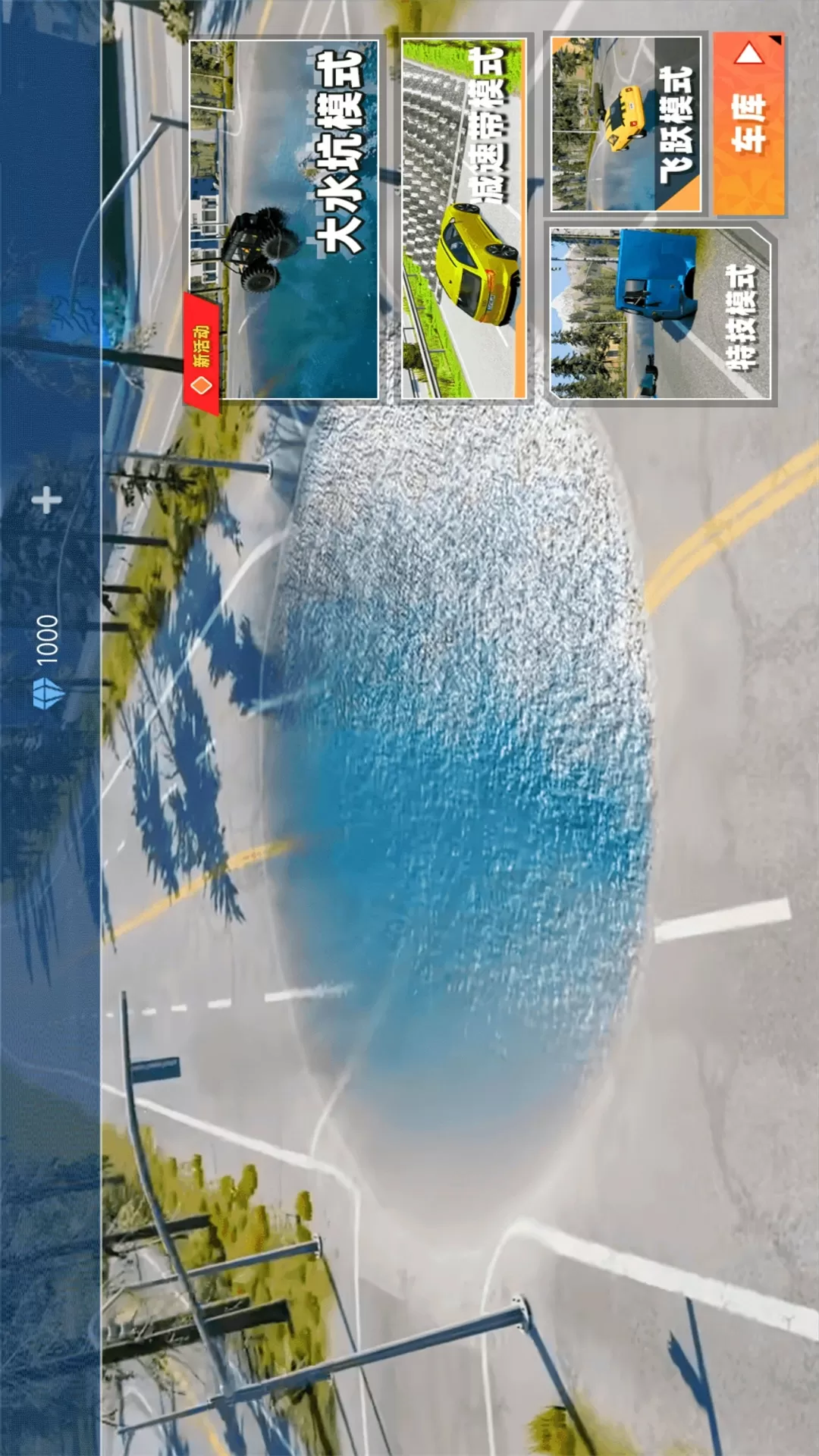Select the 减速带模式 game mode
The height and width of the screenshot is (1456, 819).
[x=464, y=218]
